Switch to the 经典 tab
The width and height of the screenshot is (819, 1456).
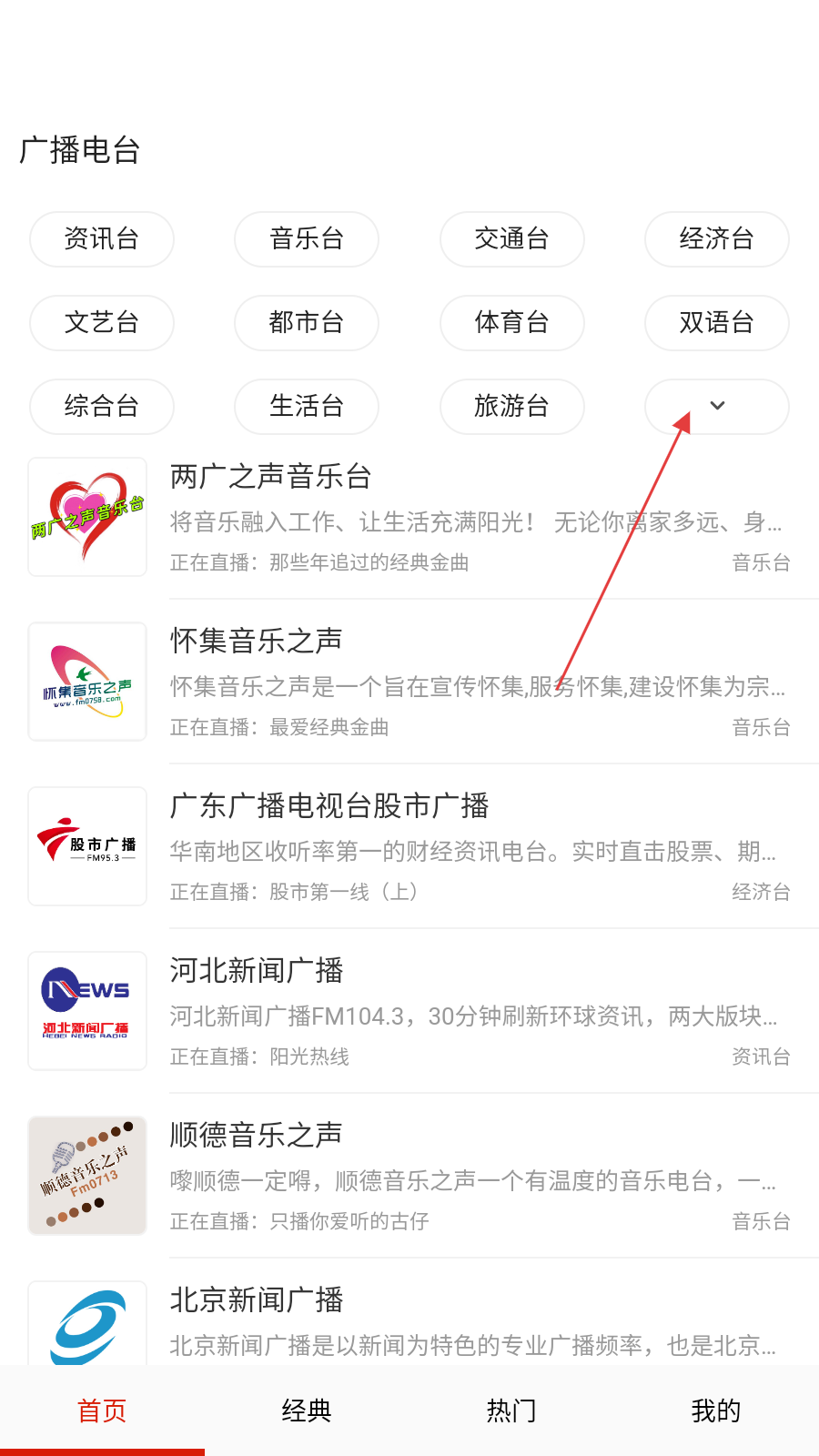point(307,1410)
